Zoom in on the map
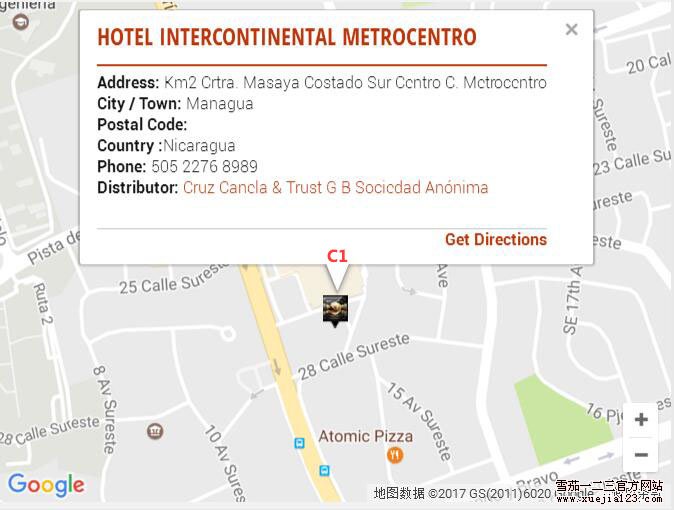This screenshot has width=674, height=510. click(x=640, y=420)
